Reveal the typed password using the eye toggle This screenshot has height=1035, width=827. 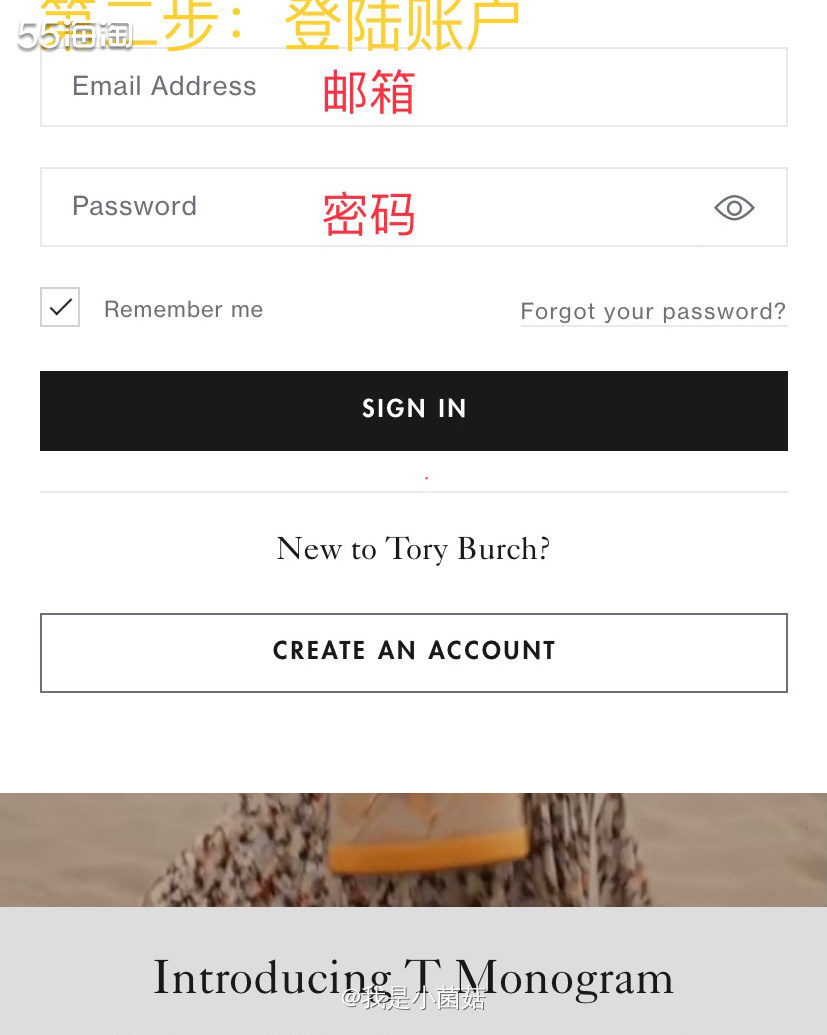(x=734, y=207)
